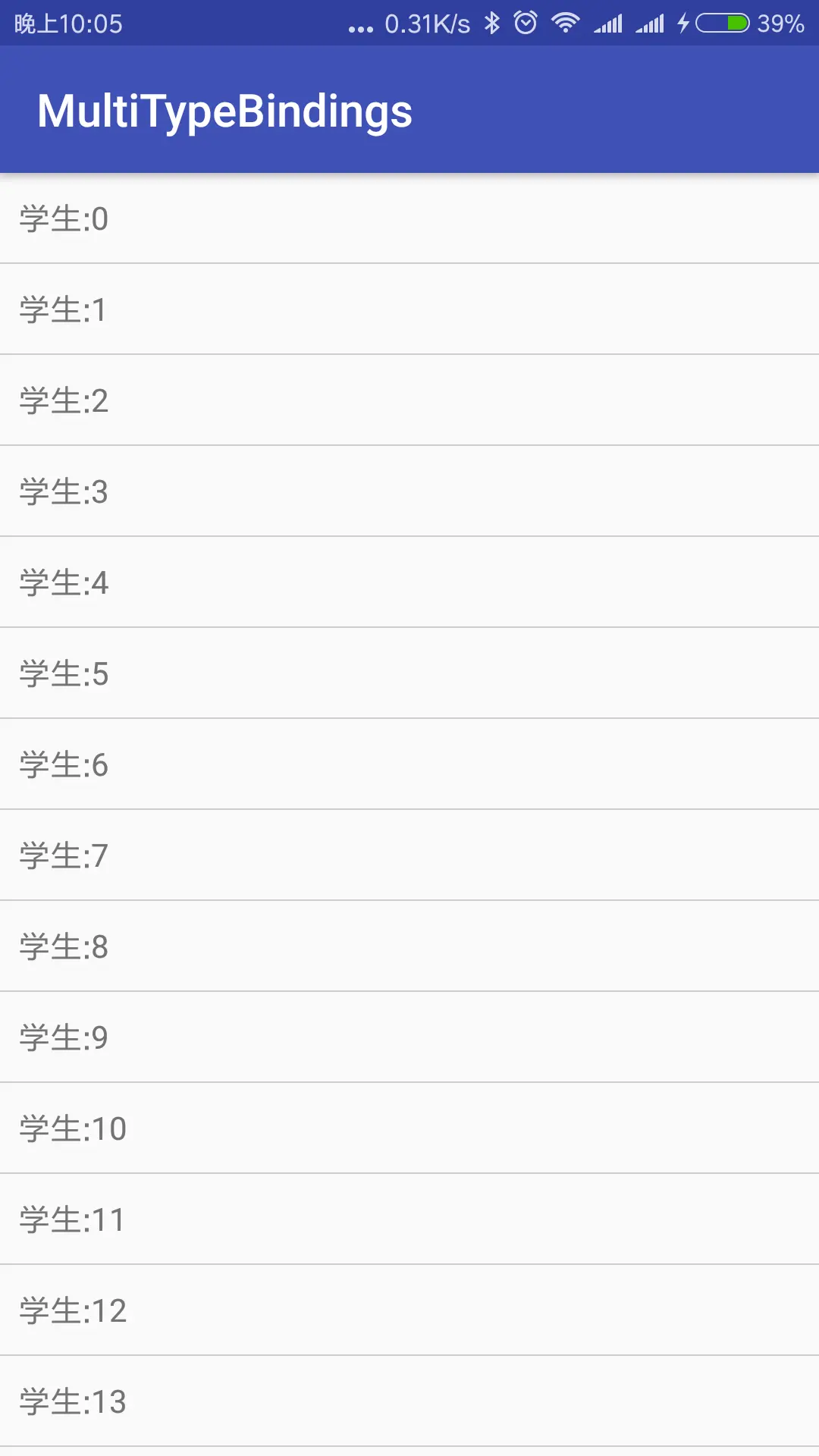
Task: Click the mobile data dots icon
Action: click(x=359, y=25)
